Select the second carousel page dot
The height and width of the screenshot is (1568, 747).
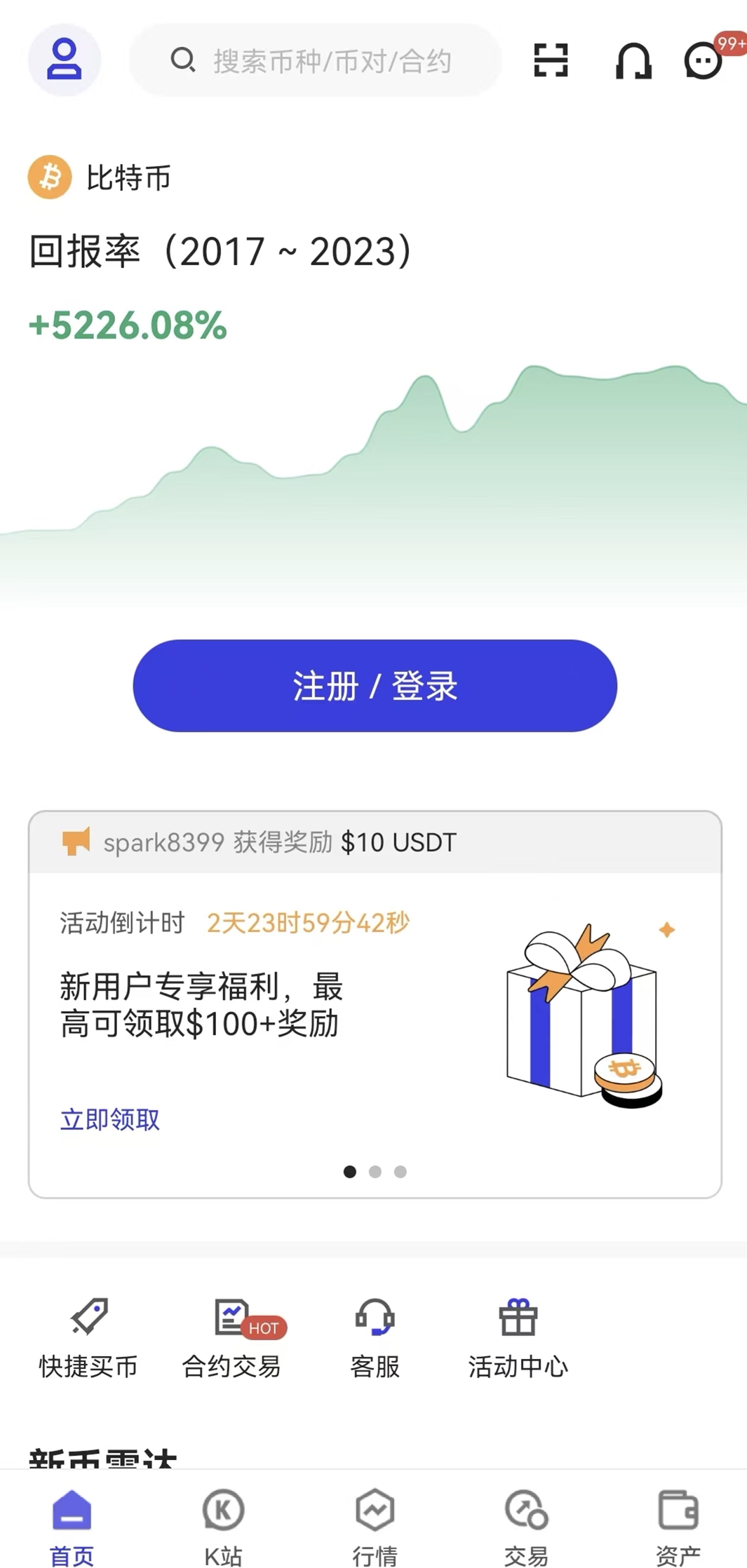point(375,1171)
